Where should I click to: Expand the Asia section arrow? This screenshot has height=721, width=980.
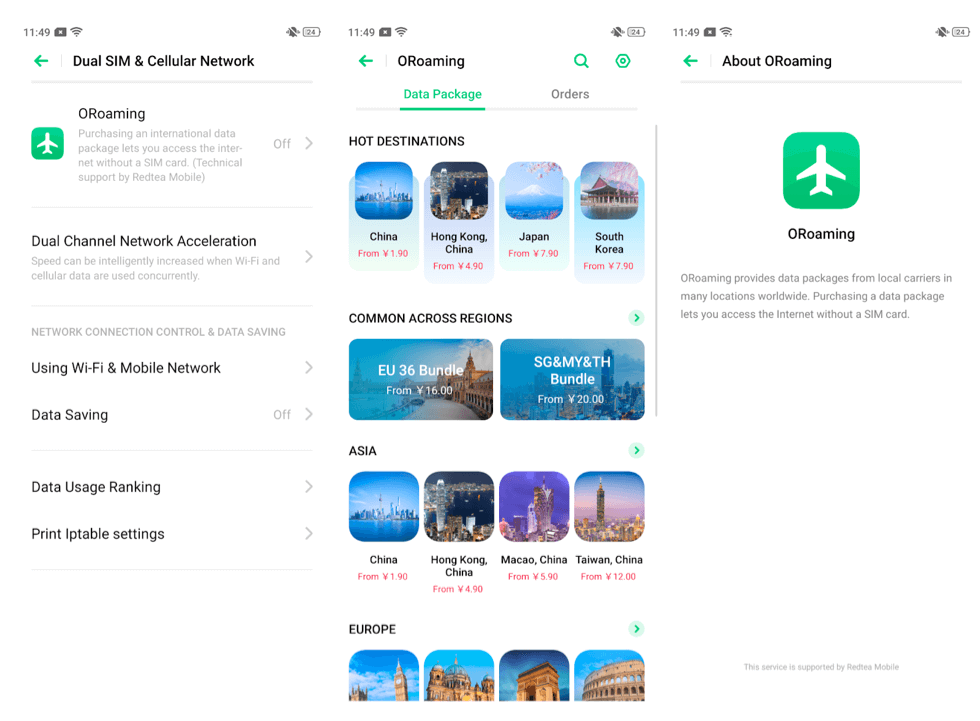point(636,451)
